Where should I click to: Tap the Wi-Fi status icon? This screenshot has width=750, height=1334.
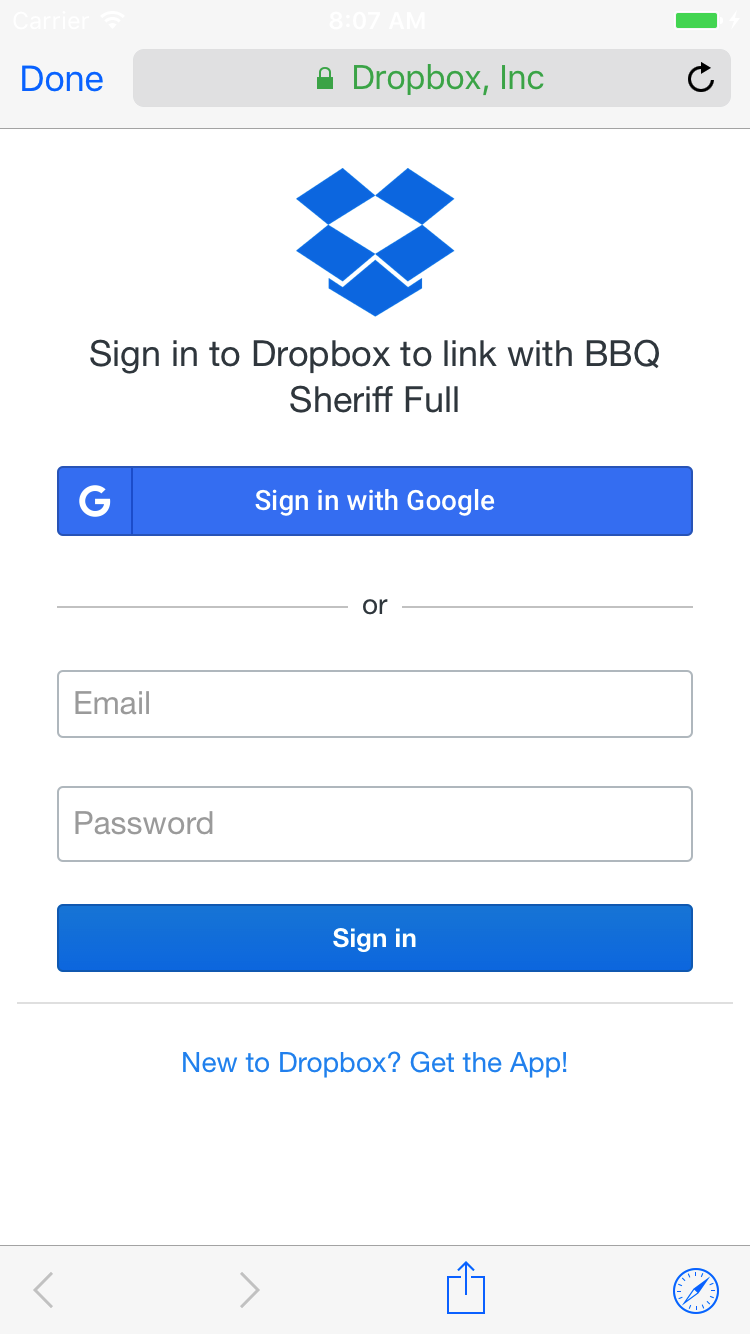113,19
